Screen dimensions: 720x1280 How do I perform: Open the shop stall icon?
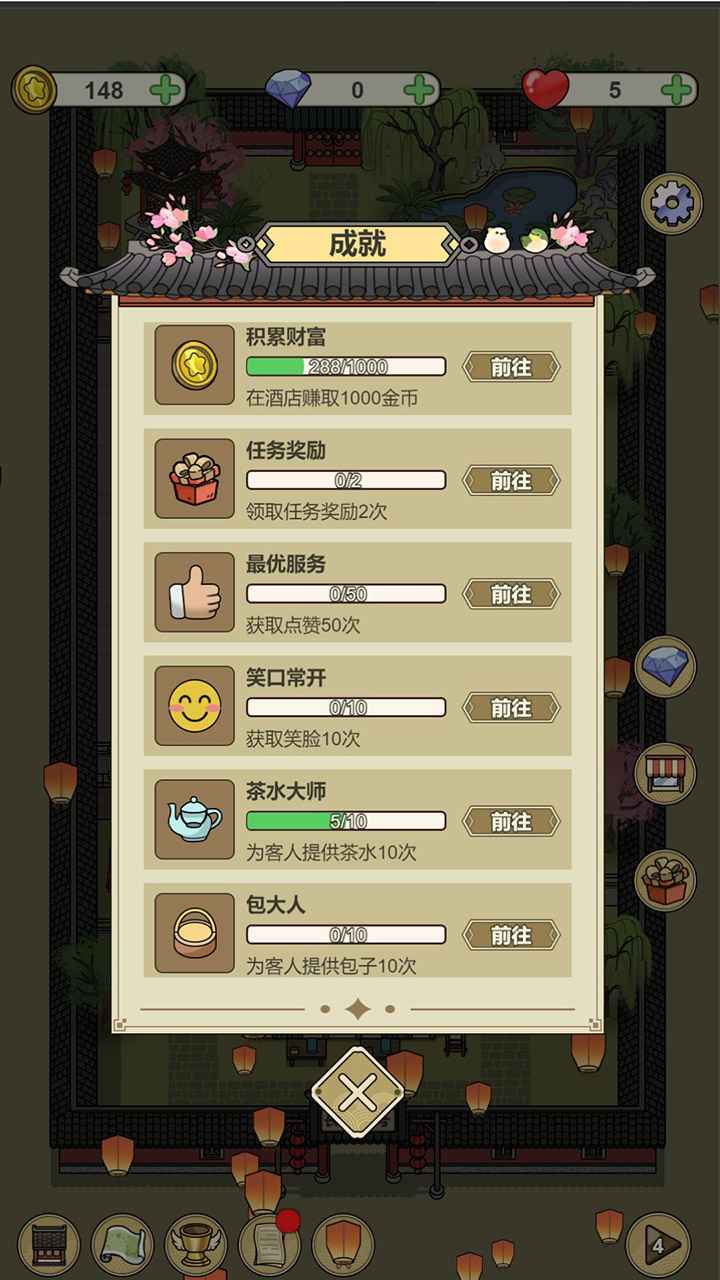click(665, 773)
